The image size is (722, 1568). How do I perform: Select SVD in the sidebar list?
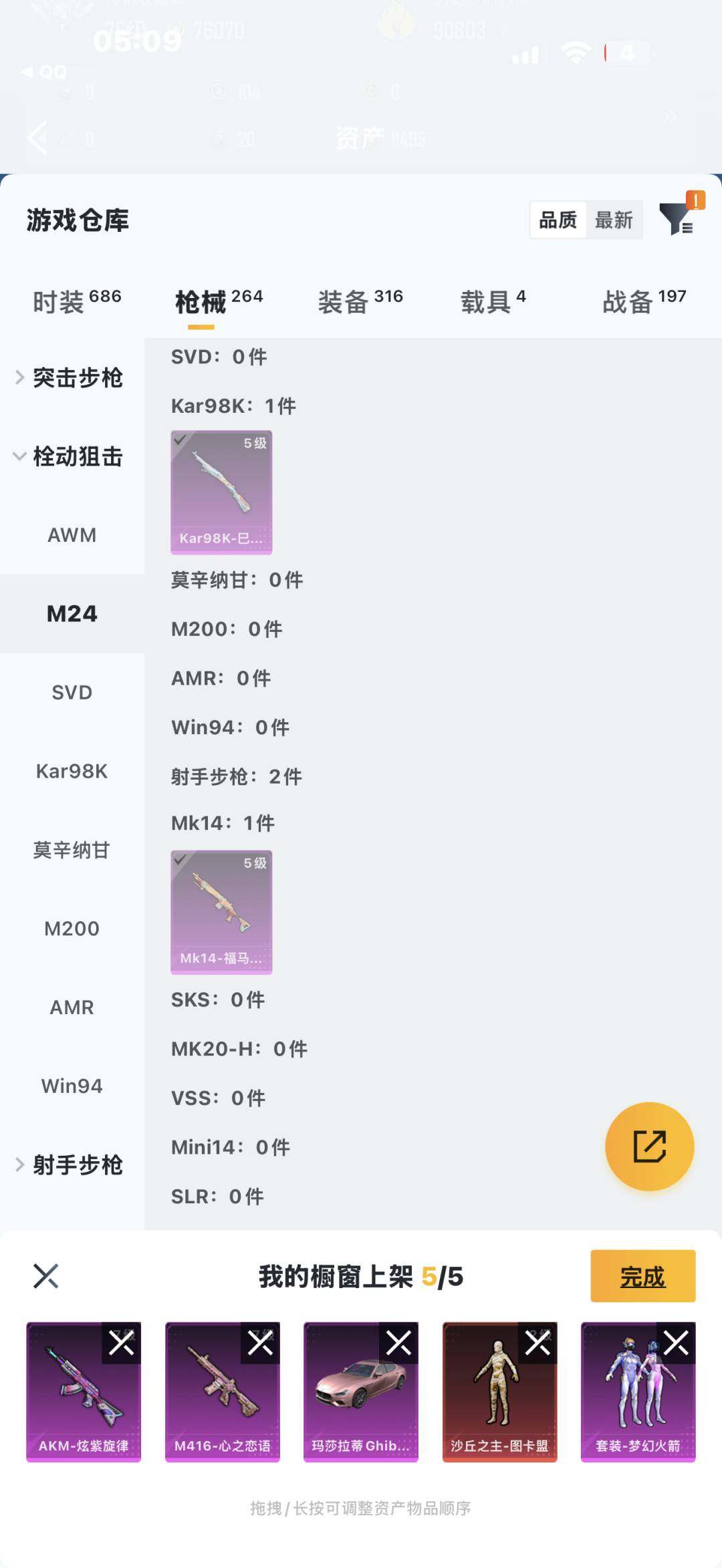[72, 693]
